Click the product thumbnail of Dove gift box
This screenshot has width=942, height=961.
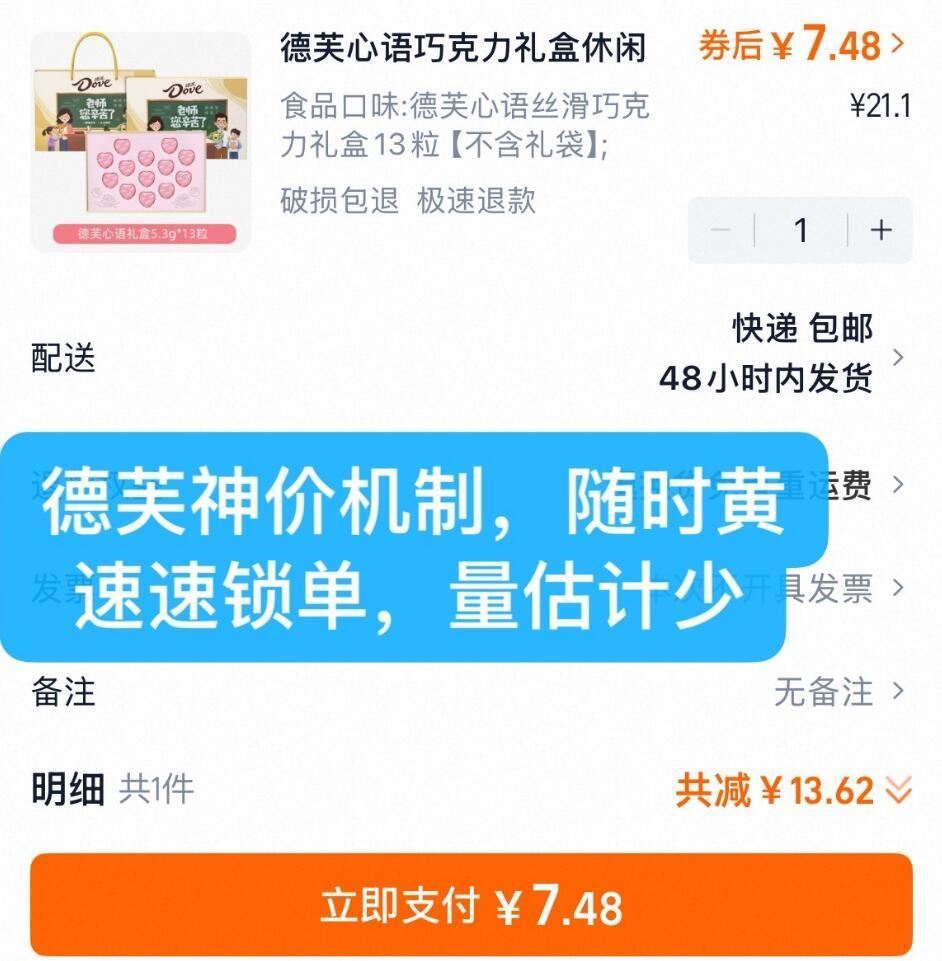click(x=140, y=140)
